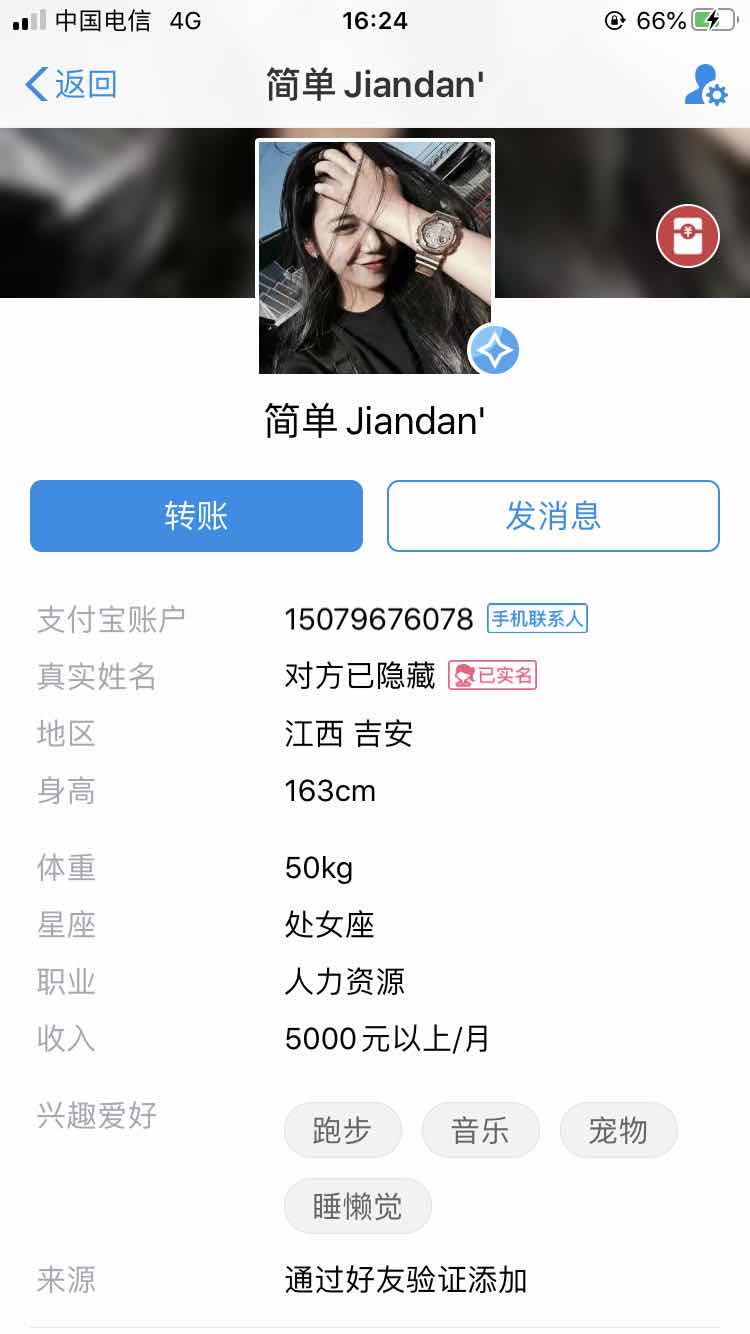The width and height of the screenshot is (750, 1334).
Task: Go back using the 返回 button
Action: pyautogui.click(x=70, y=84)
